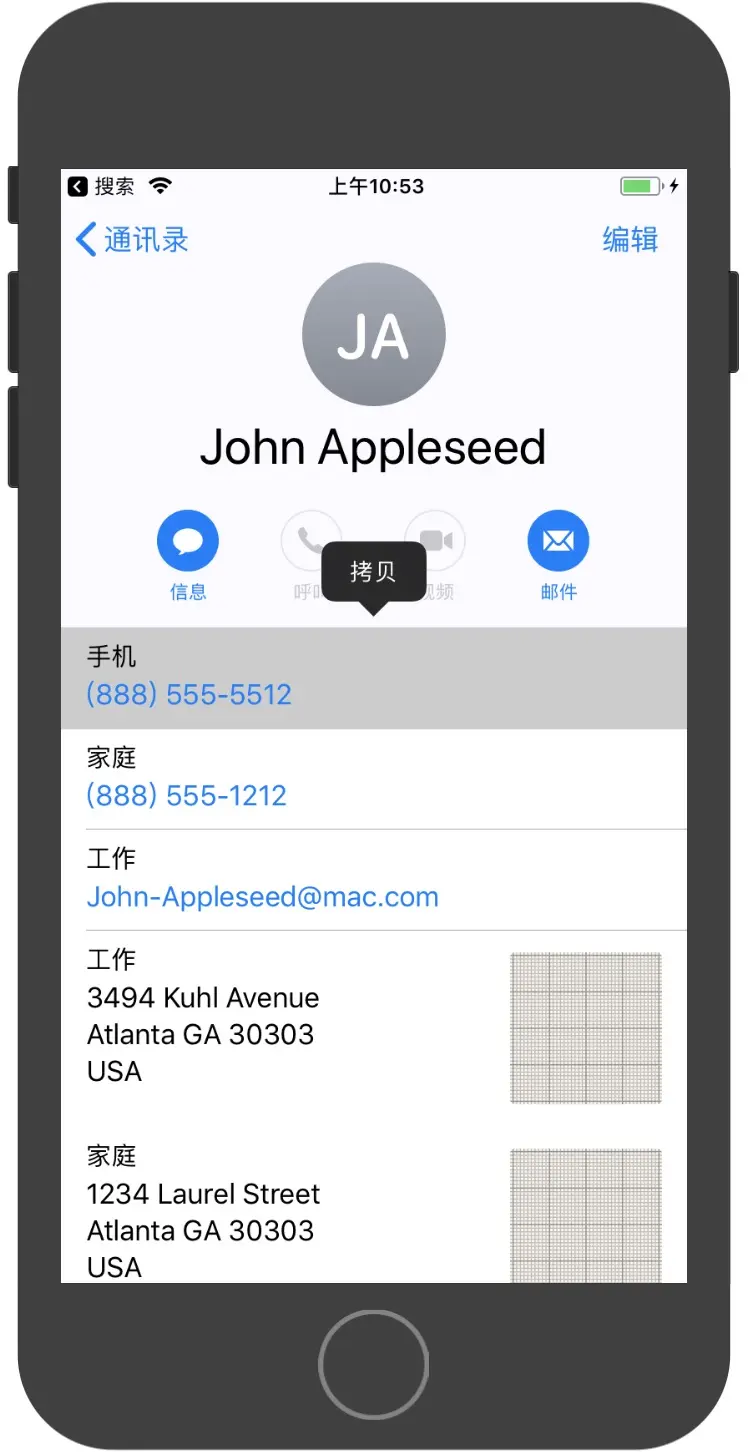Call the 家庭 number (888) 555-1212
The height and width of the screenshot is (1452, 748).
coord(187,795)
